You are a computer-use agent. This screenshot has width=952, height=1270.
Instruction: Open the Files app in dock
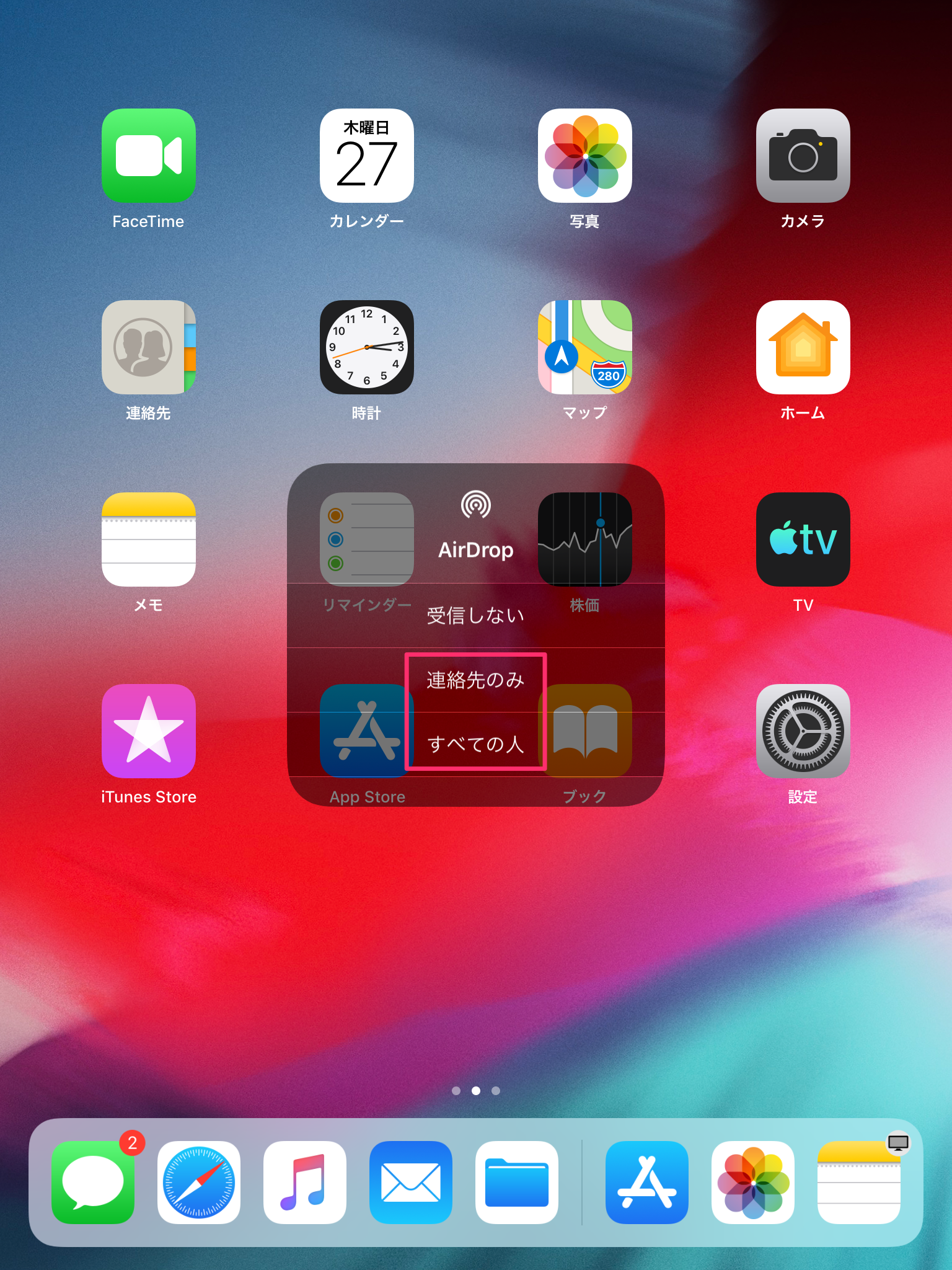click(x=517, y=1183)
